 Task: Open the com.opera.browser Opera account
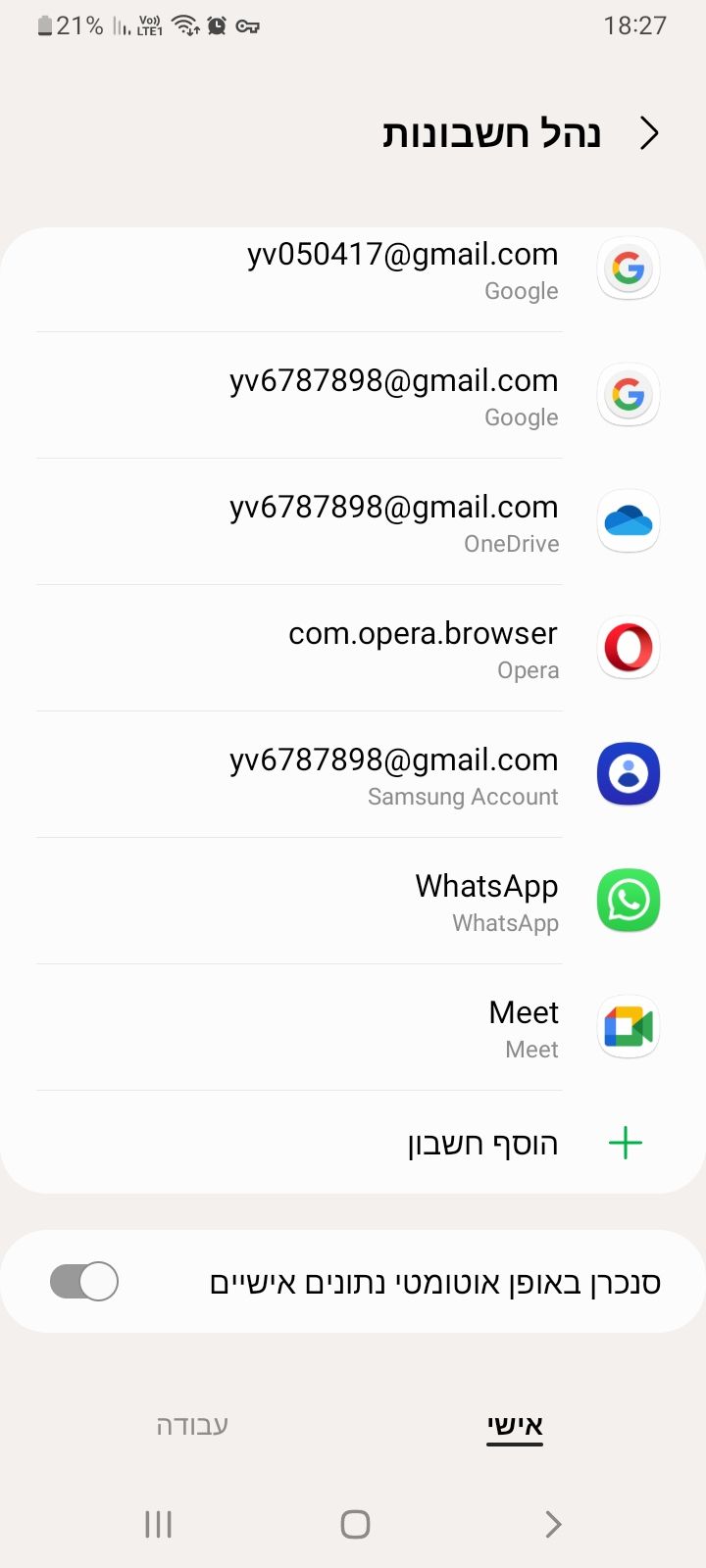click(x=353, y=648)
